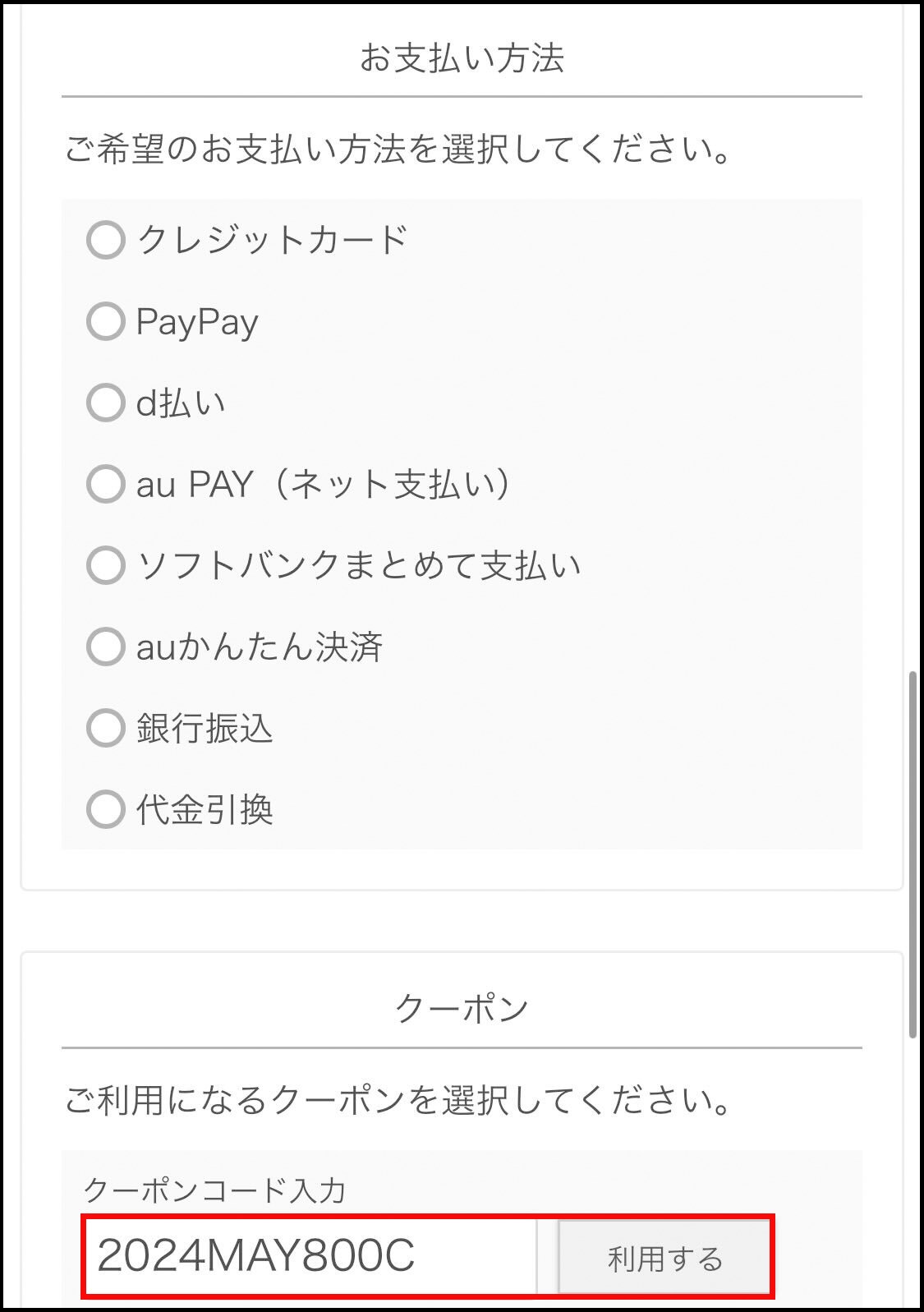Tap the クーポンコード入力 text field

coord(310,1256)
